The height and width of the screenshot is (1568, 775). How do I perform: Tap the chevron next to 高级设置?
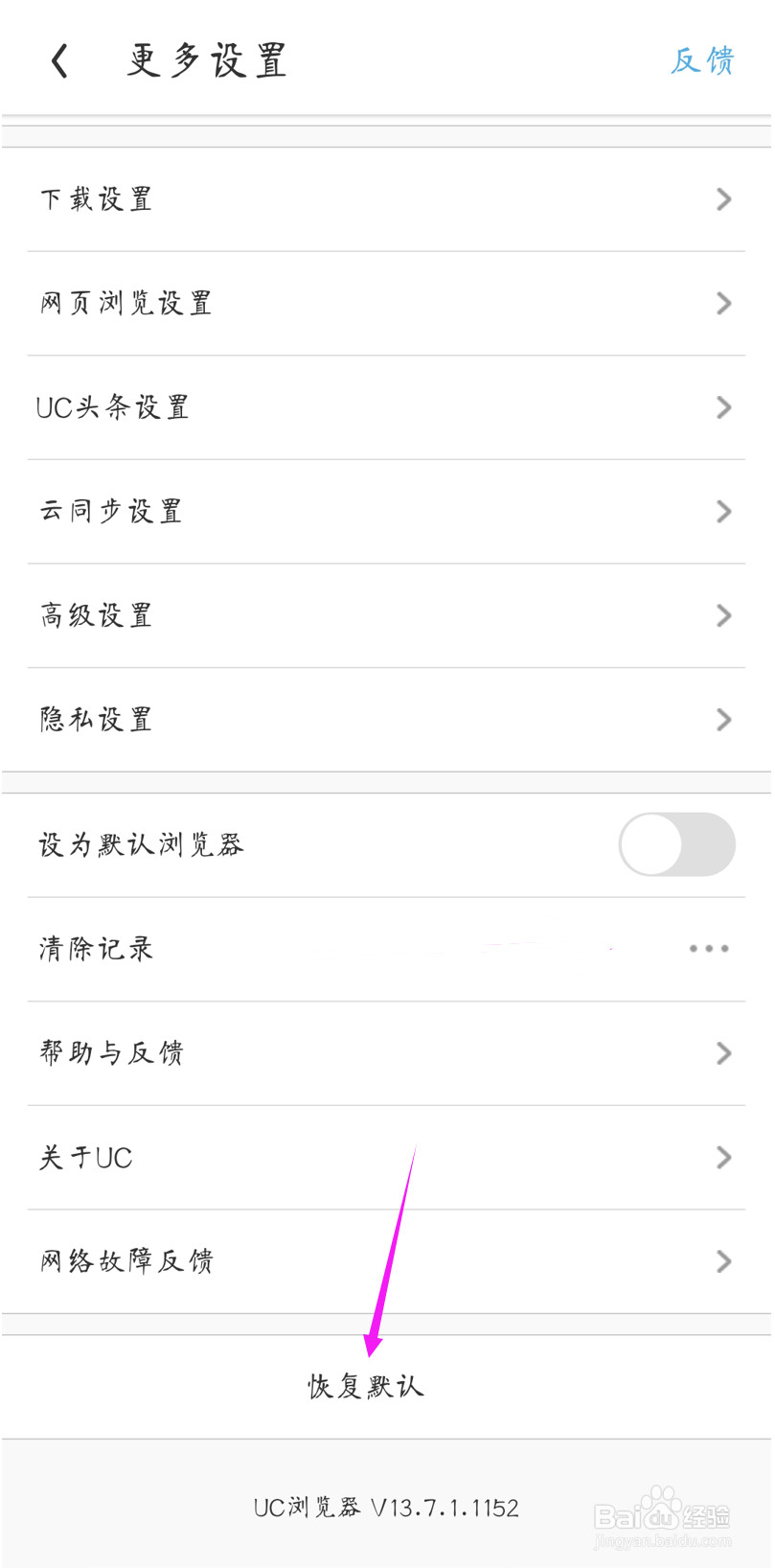tap(724, 615)
